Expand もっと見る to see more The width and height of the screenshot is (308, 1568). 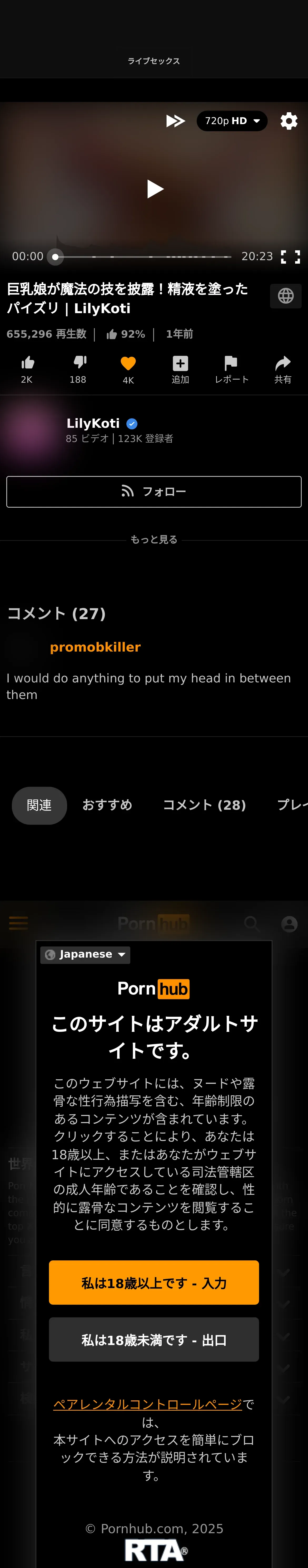point(154,540)
